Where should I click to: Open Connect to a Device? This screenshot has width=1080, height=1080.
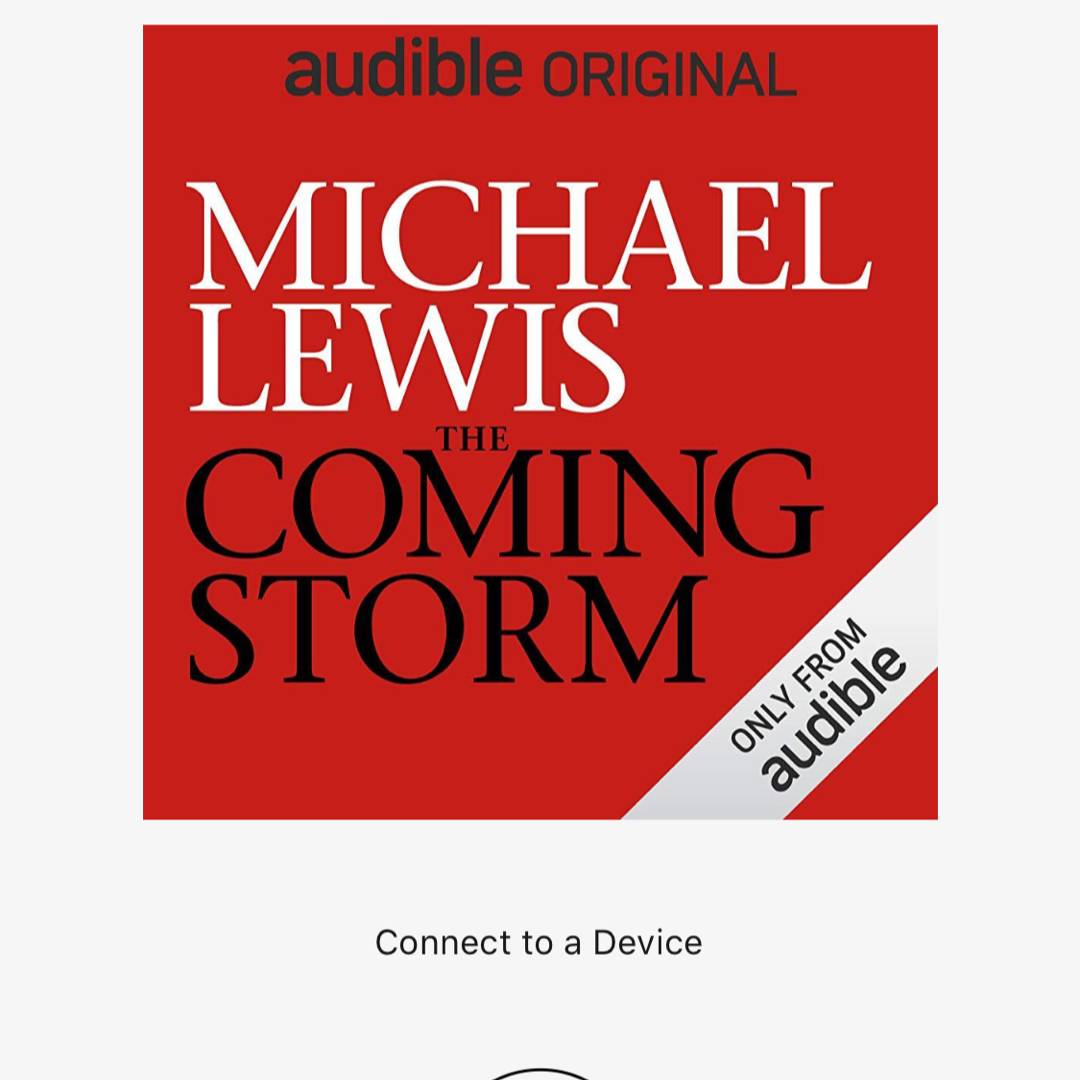(538, 942)
